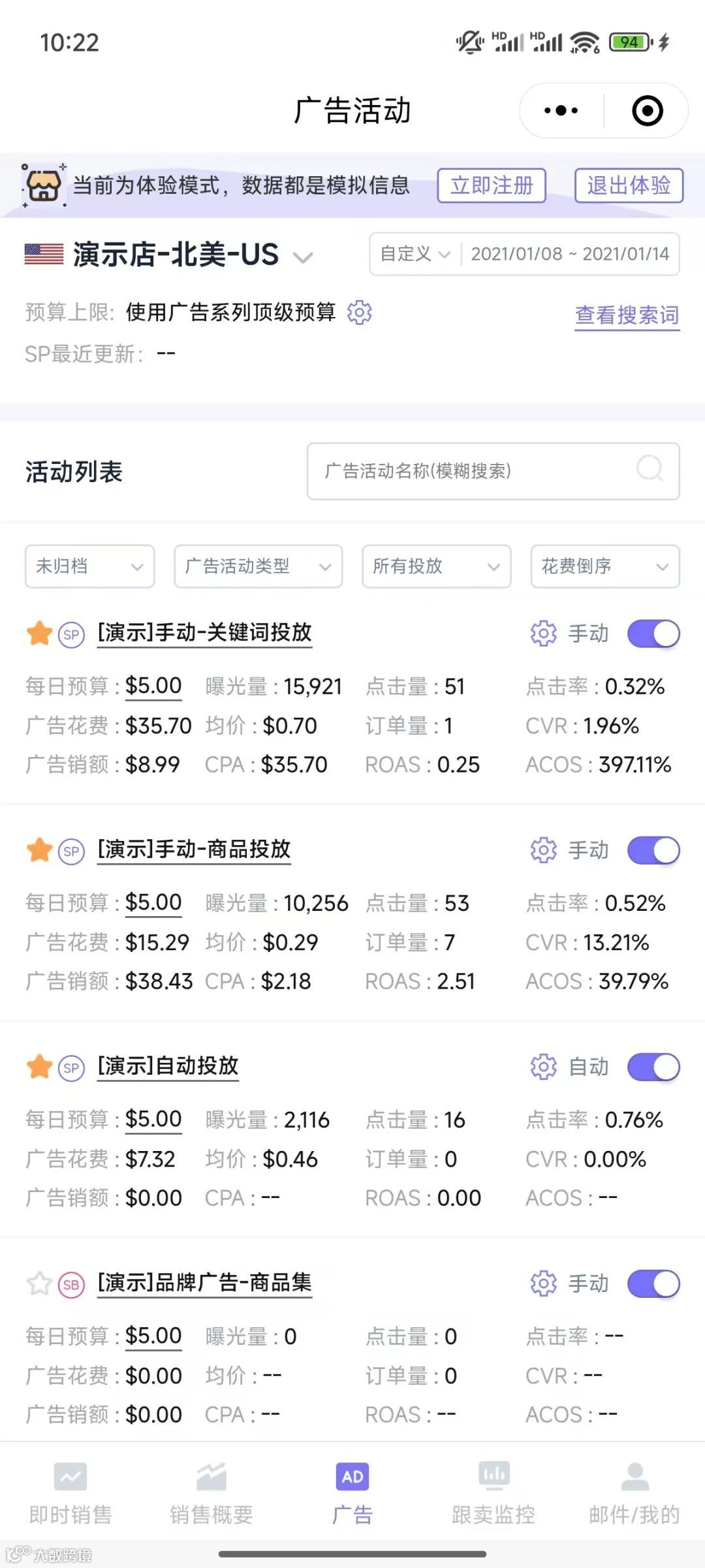Close the mini-program with the circle button
705x1568 pixels.
click(x=647, y=110)
